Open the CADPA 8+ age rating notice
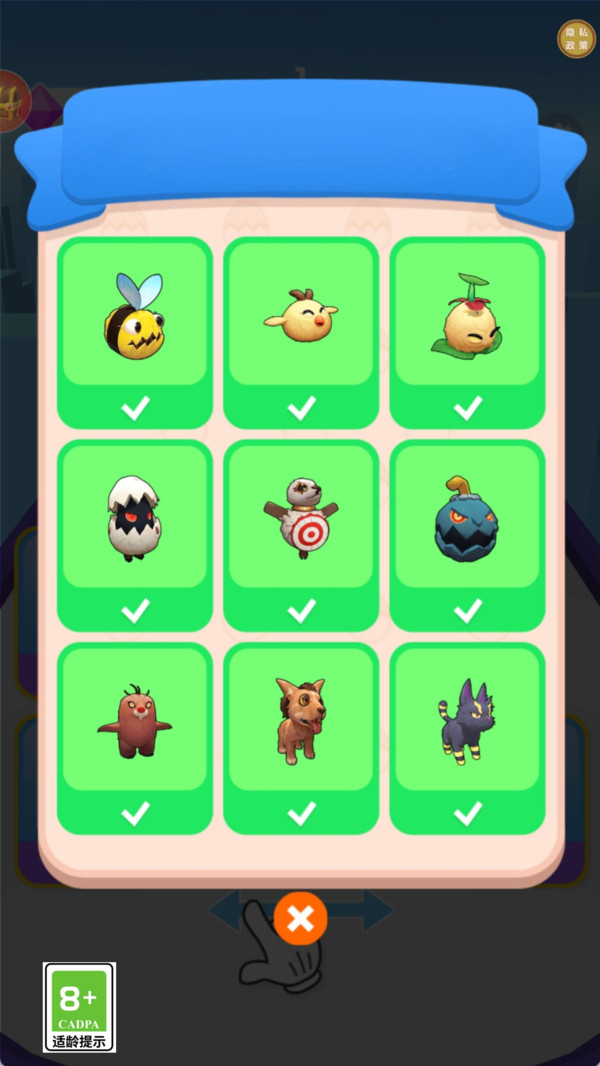 79,1007
